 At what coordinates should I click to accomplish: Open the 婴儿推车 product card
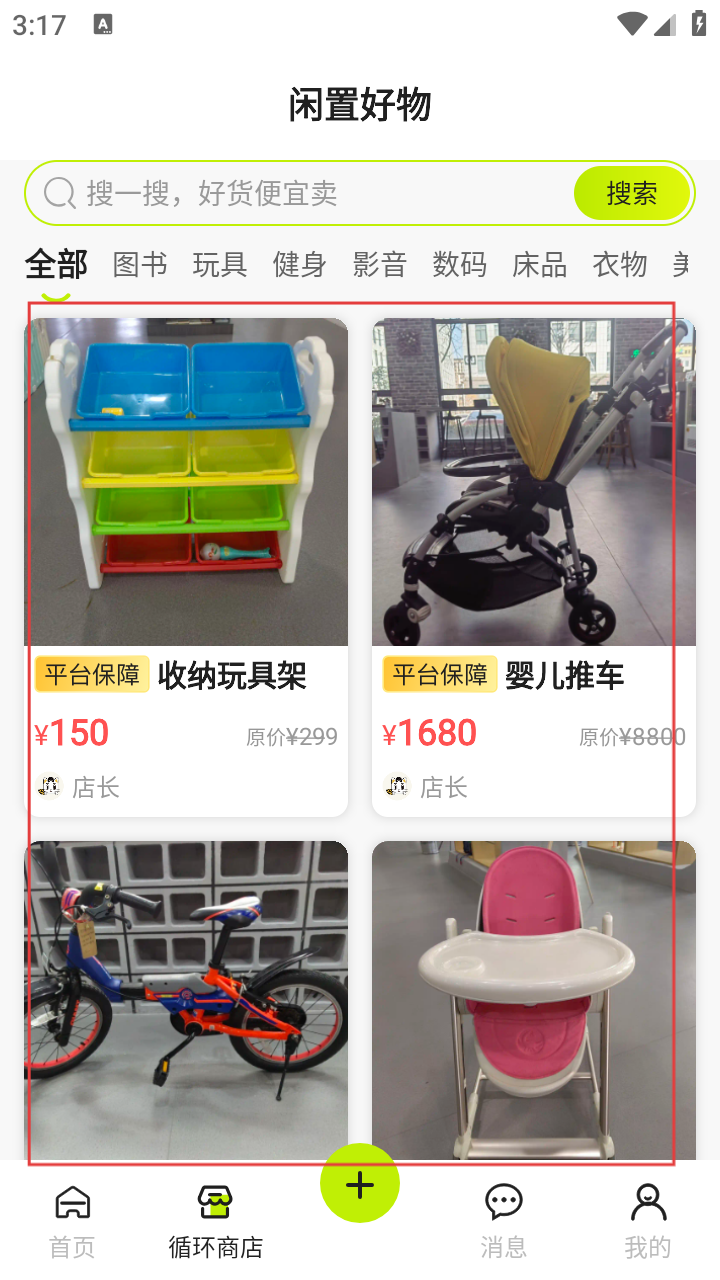click(x=534, y=566)
